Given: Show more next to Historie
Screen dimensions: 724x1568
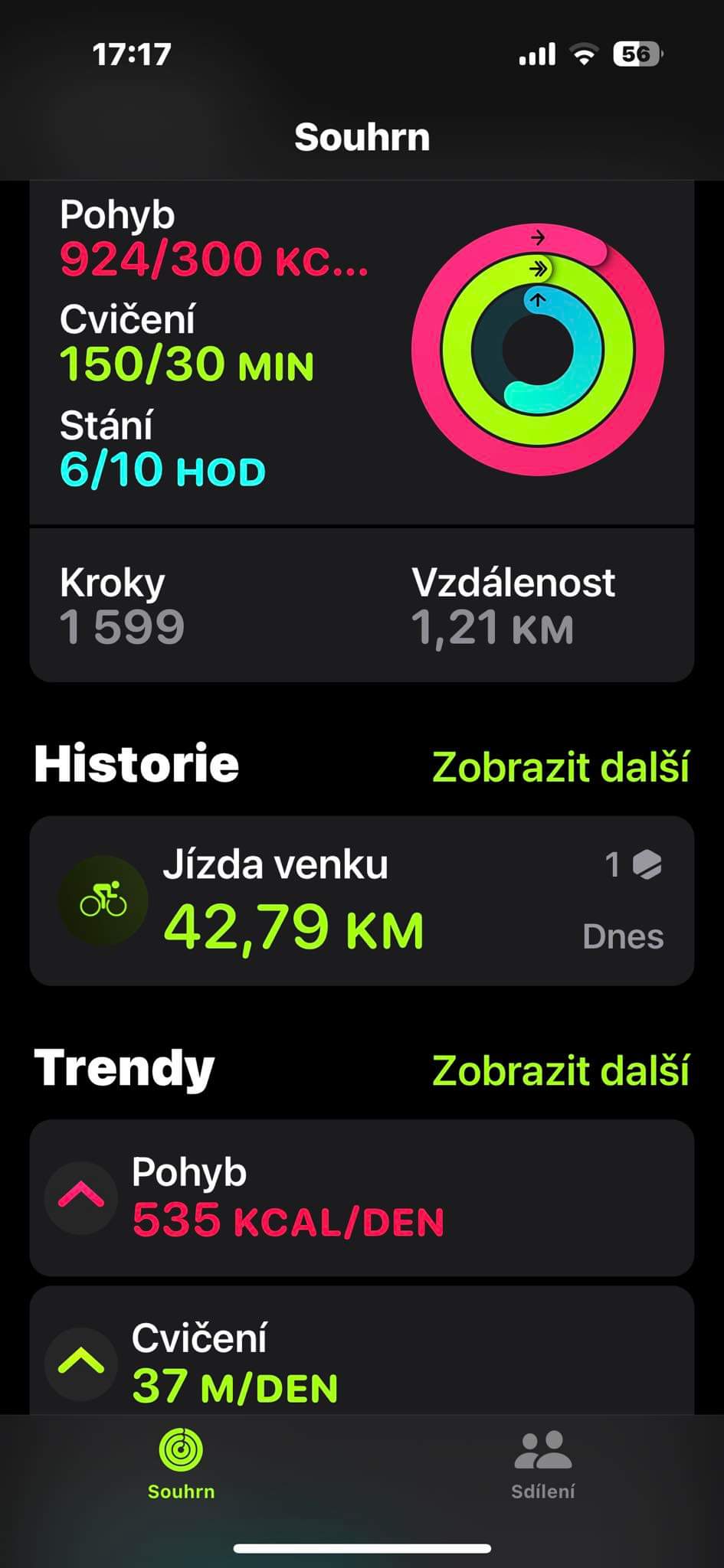Looking at the screenshot, I should [x=560, y=766].
